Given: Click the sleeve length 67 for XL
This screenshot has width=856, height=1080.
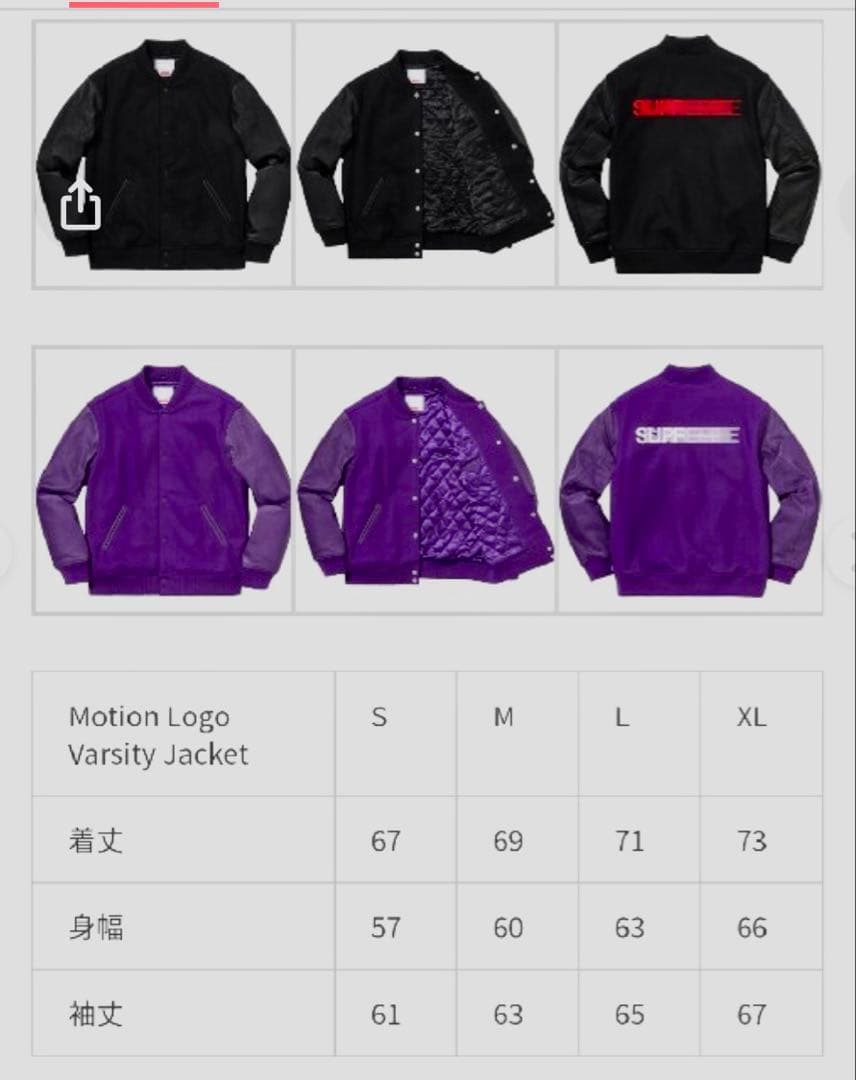Looking at the screenshot, I should click(751, 1013).
